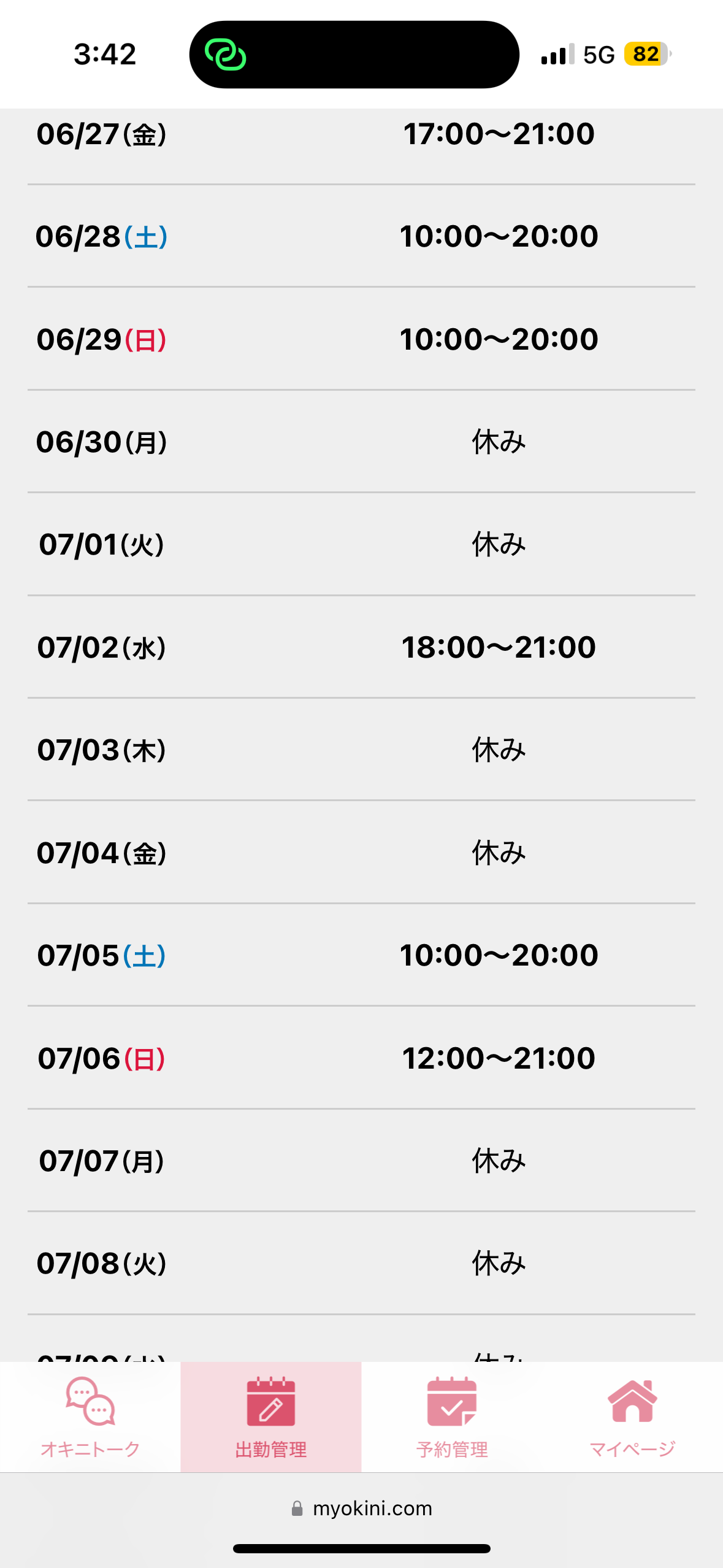
Task: Go to マイページ
Action: point(632,1417)
